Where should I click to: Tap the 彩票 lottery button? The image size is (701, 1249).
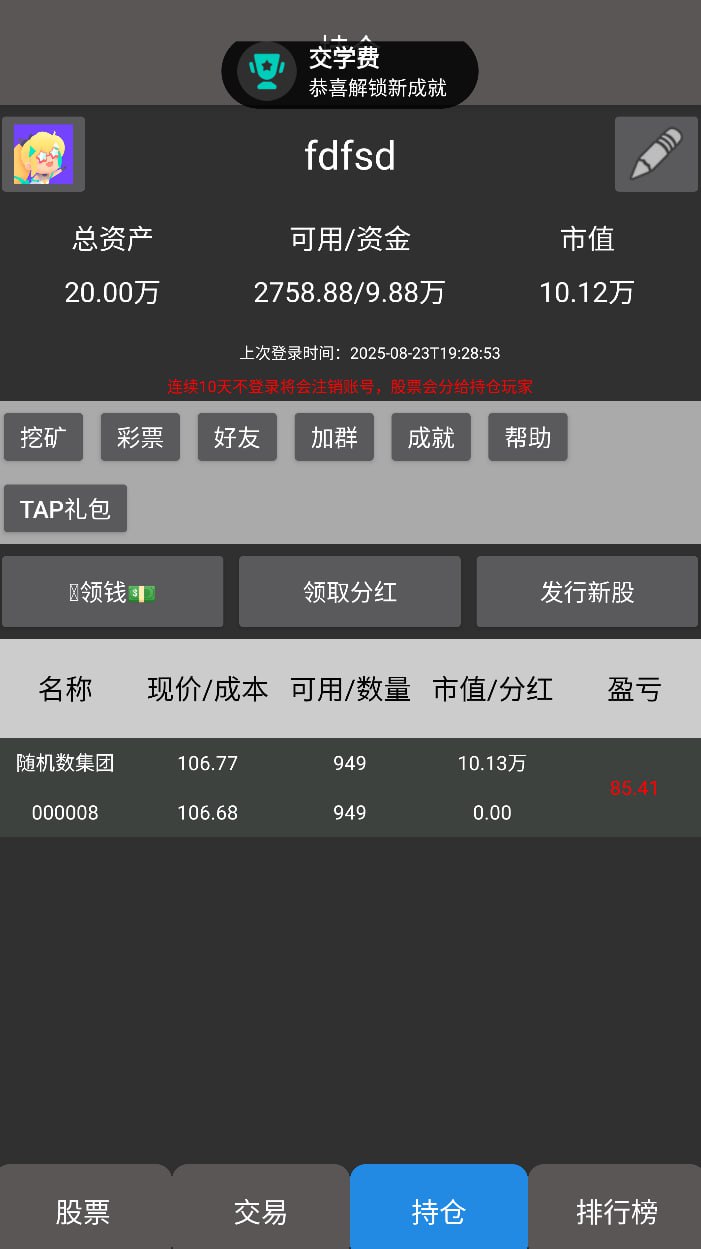coord(140,437)
